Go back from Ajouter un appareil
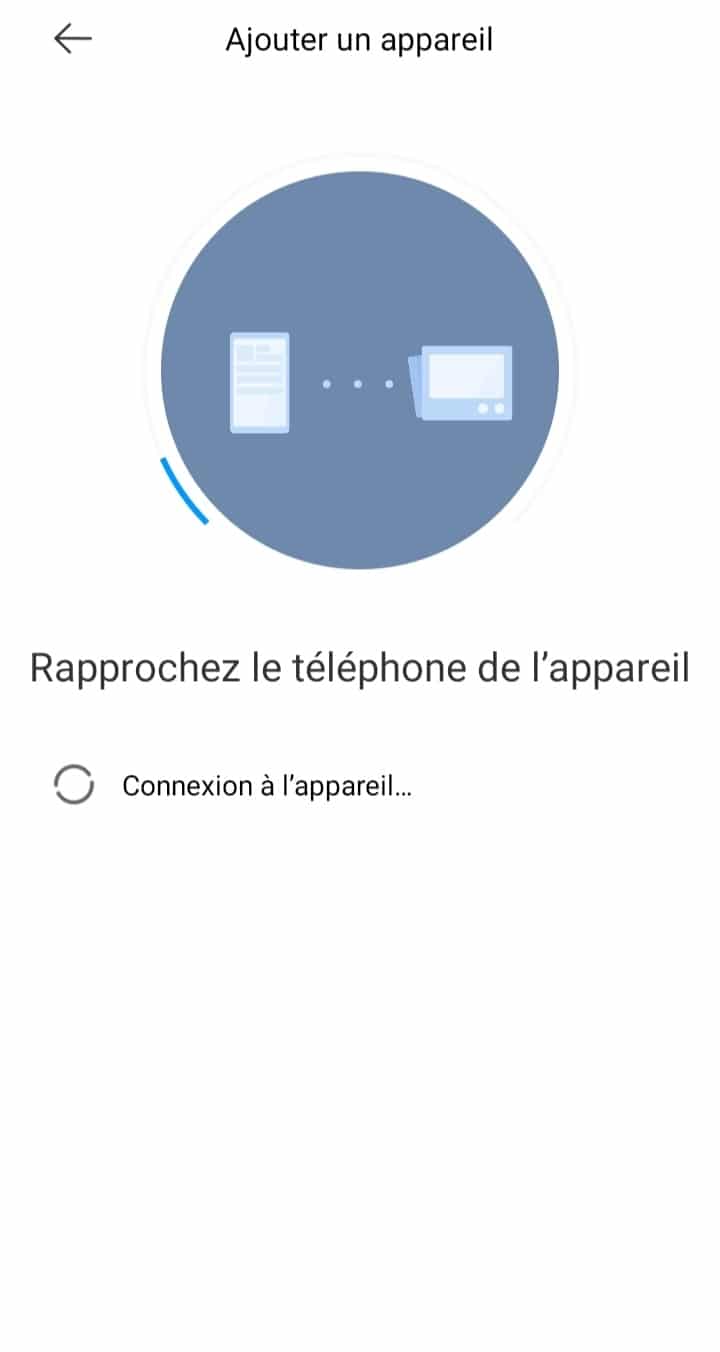This screenshot has height=1352, width=720. [73, 39]
